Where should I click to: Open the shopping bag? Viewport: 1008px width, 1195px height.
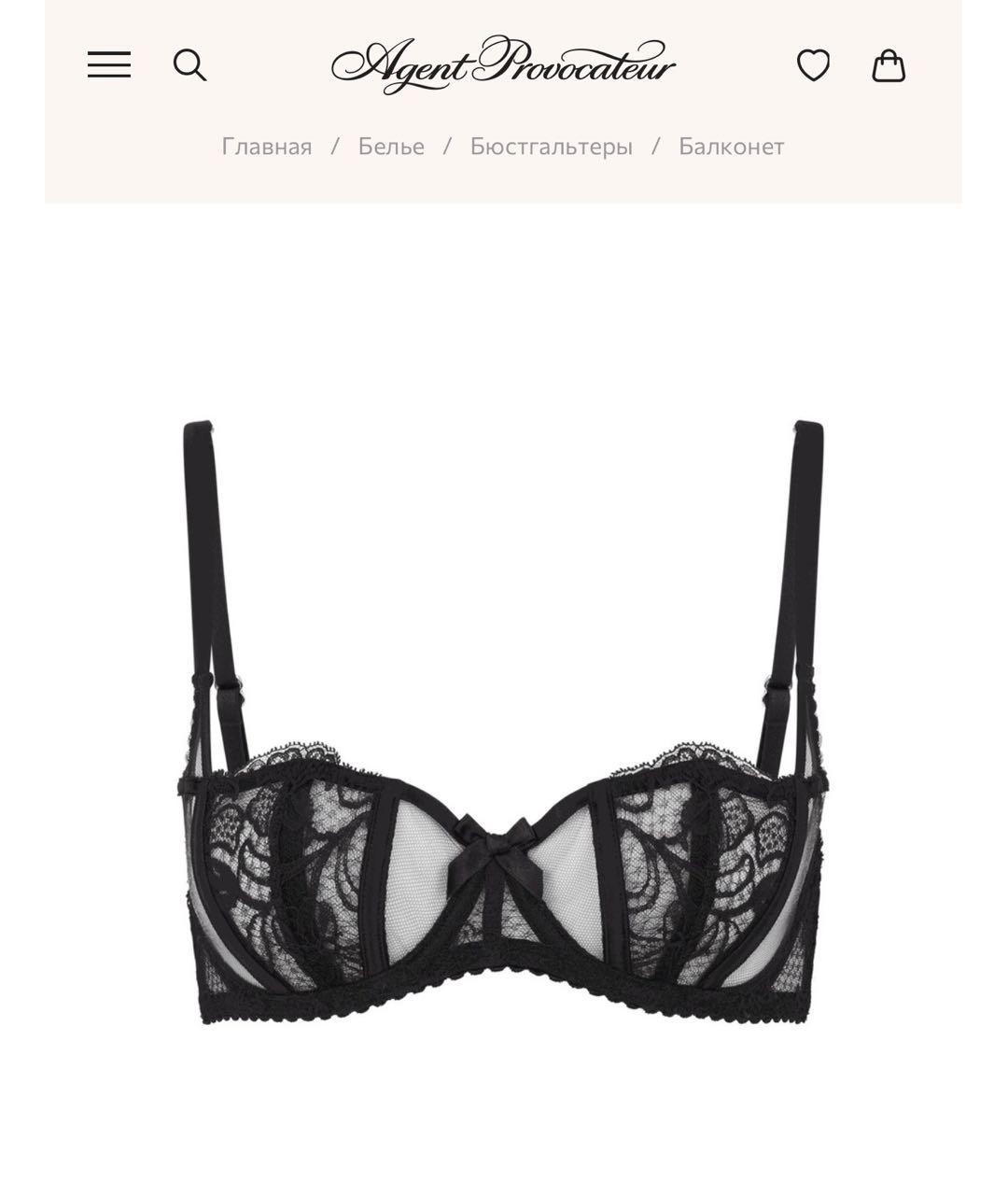tap(889, 65)
